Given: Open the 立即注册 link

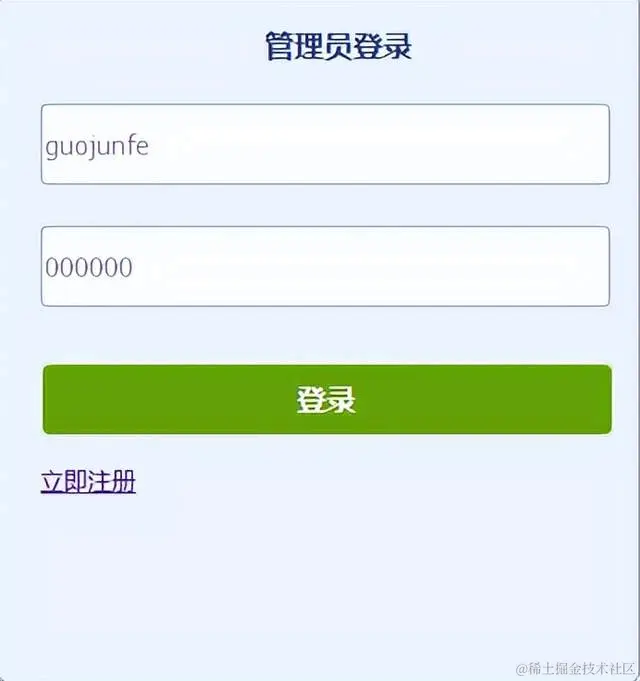Looking at the screenshot, I should pyautogui.click(x=88, y=482).
